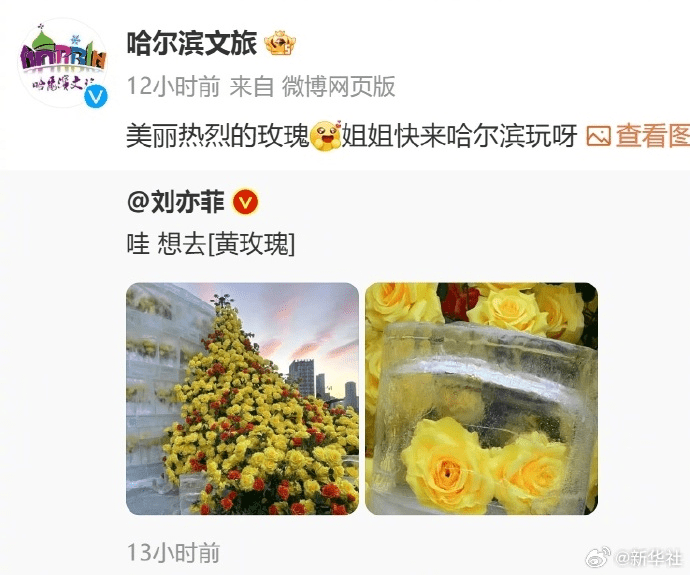Open the yellow rose tower photo
This screenshot has height=575, width=690.
coord(242,398)
